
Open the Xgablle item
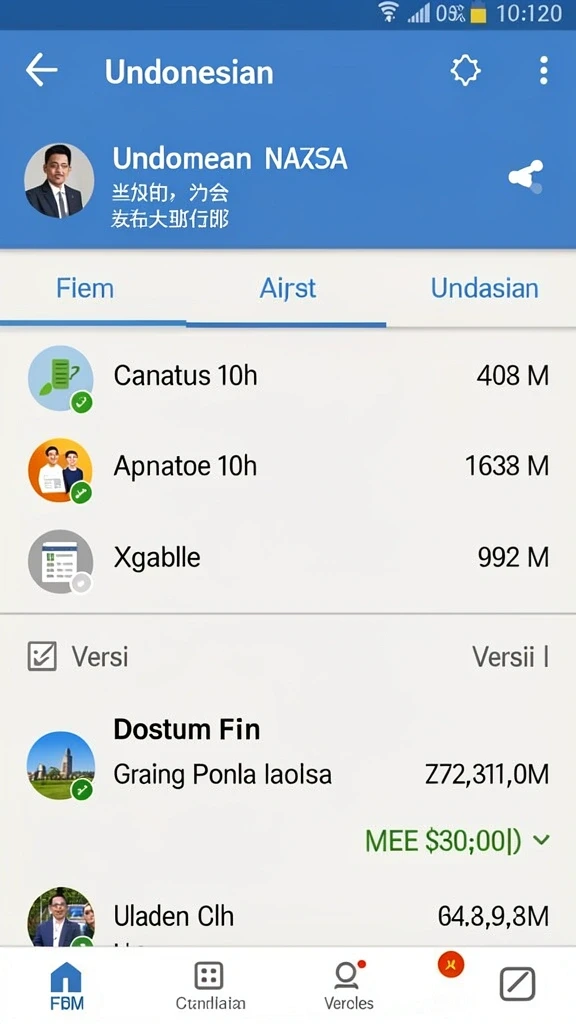[x=288, y=560]
